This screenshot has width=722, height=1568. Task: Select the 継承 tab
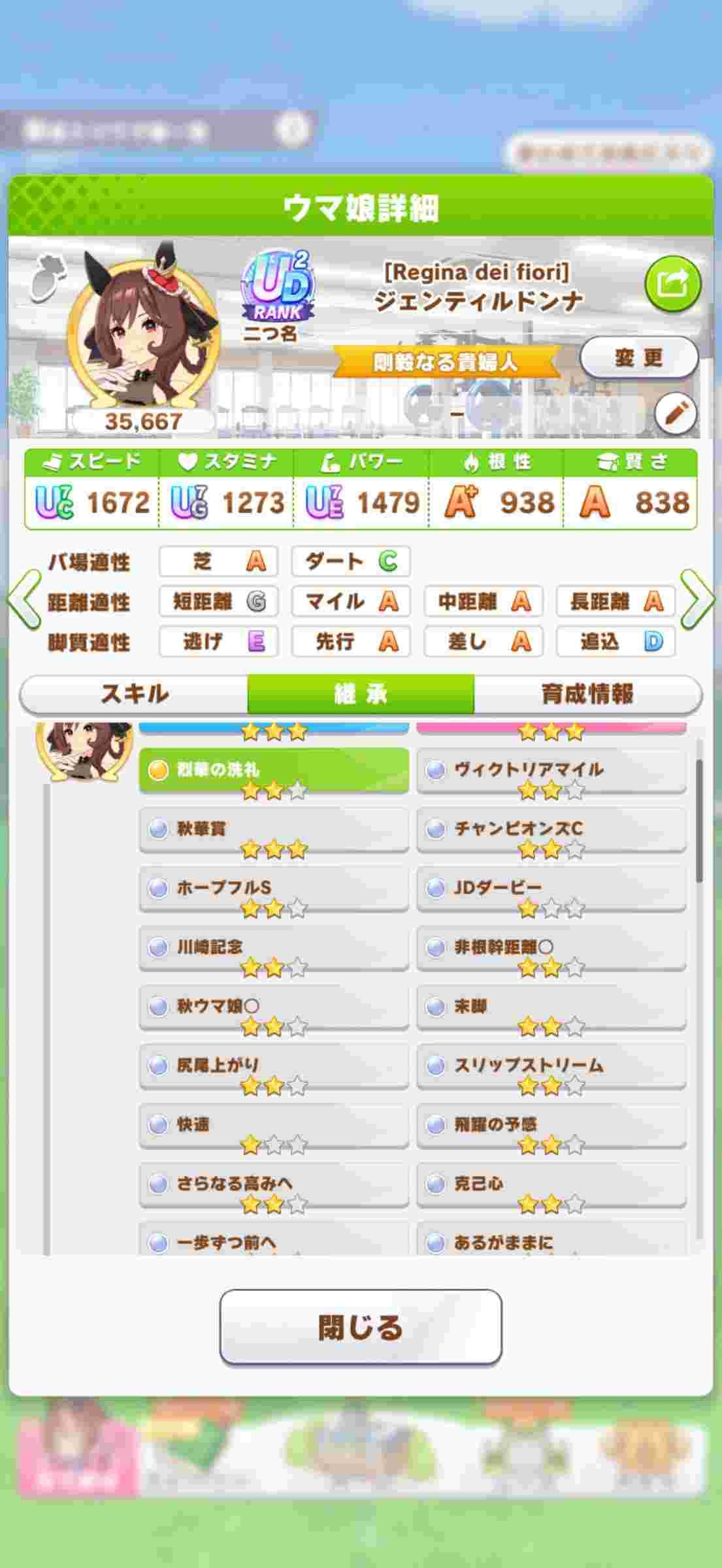click(x=361, y=693)
